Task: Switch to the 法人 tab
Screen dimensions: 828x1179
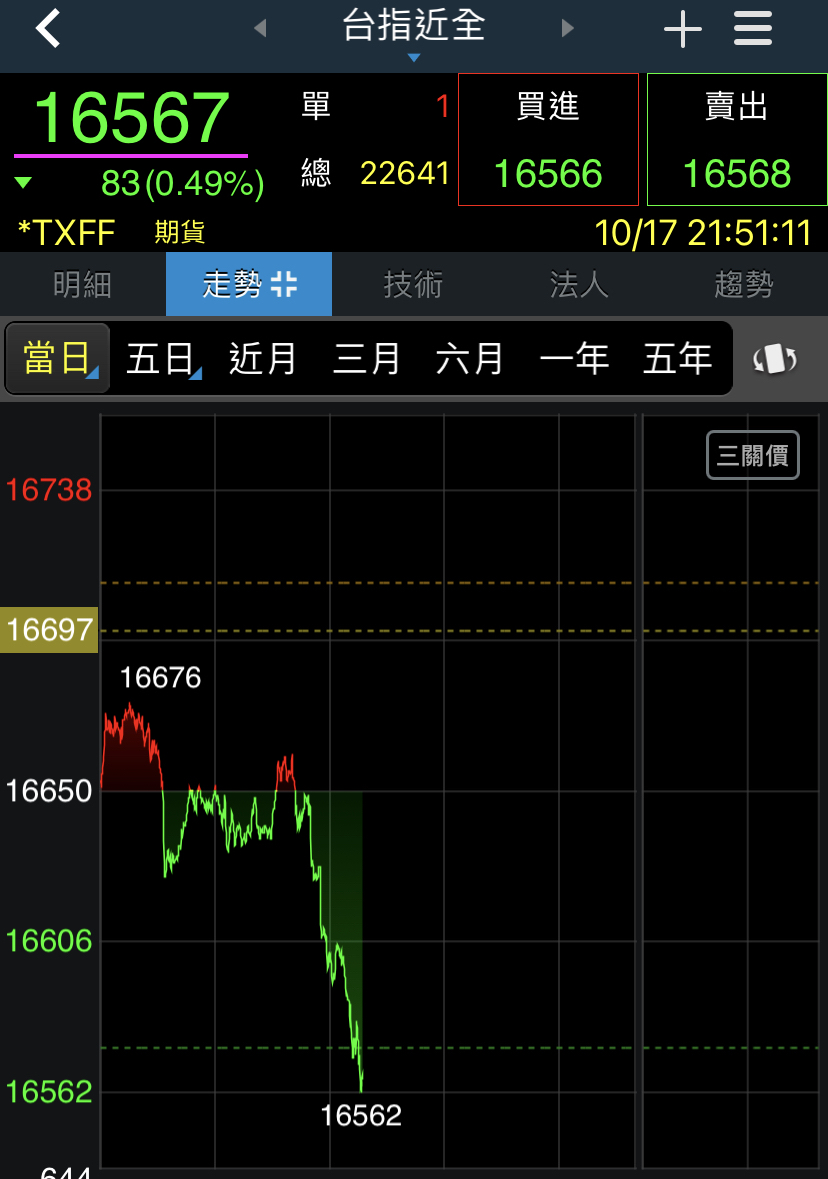Action: point(578,284)
